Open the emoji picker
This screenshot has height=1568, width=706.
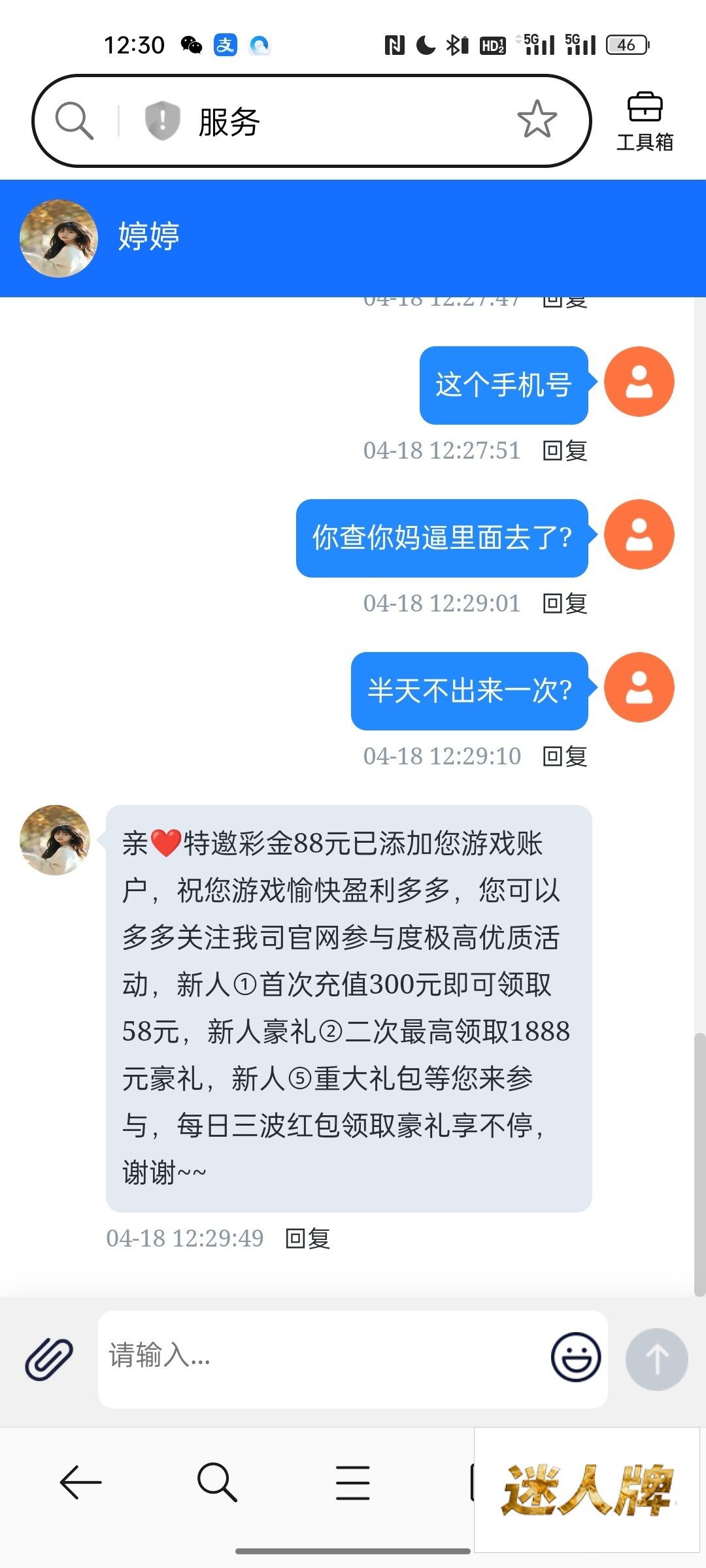click(575, 1358)
